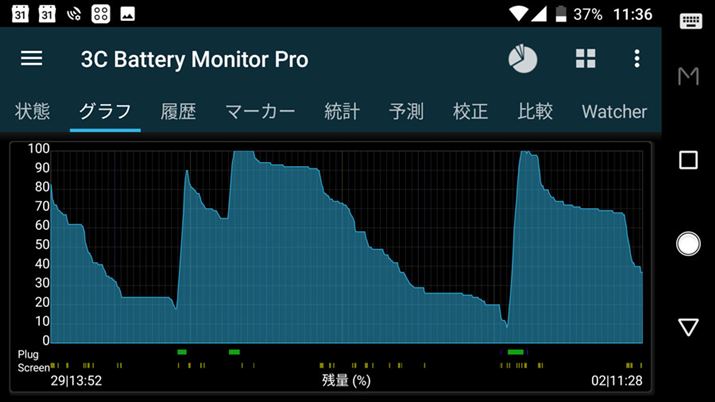Open the pie chart icon

522,59
